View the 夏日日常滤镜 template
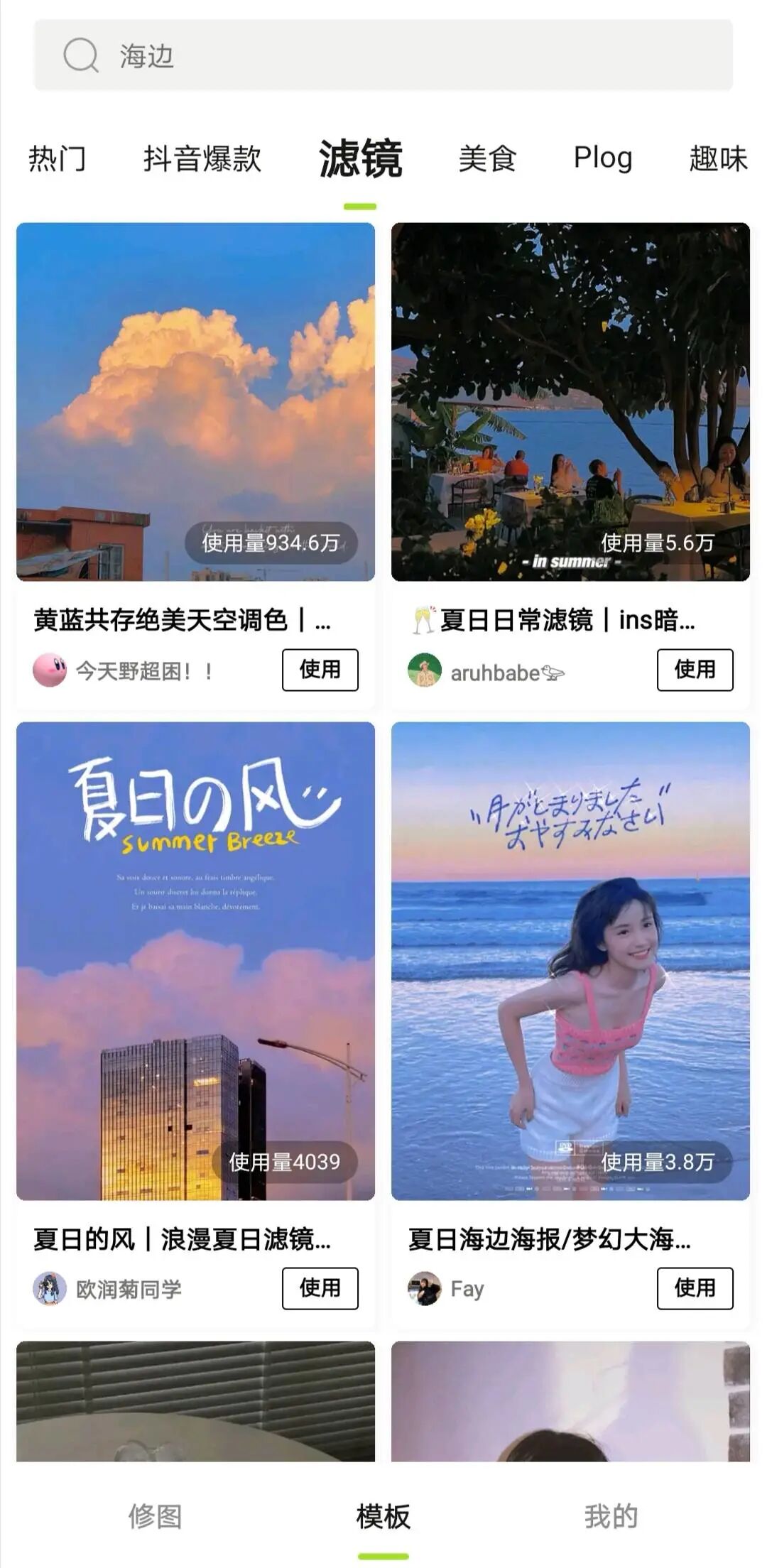The height and width of the screenshot is (1568, 767). point(570,402)
